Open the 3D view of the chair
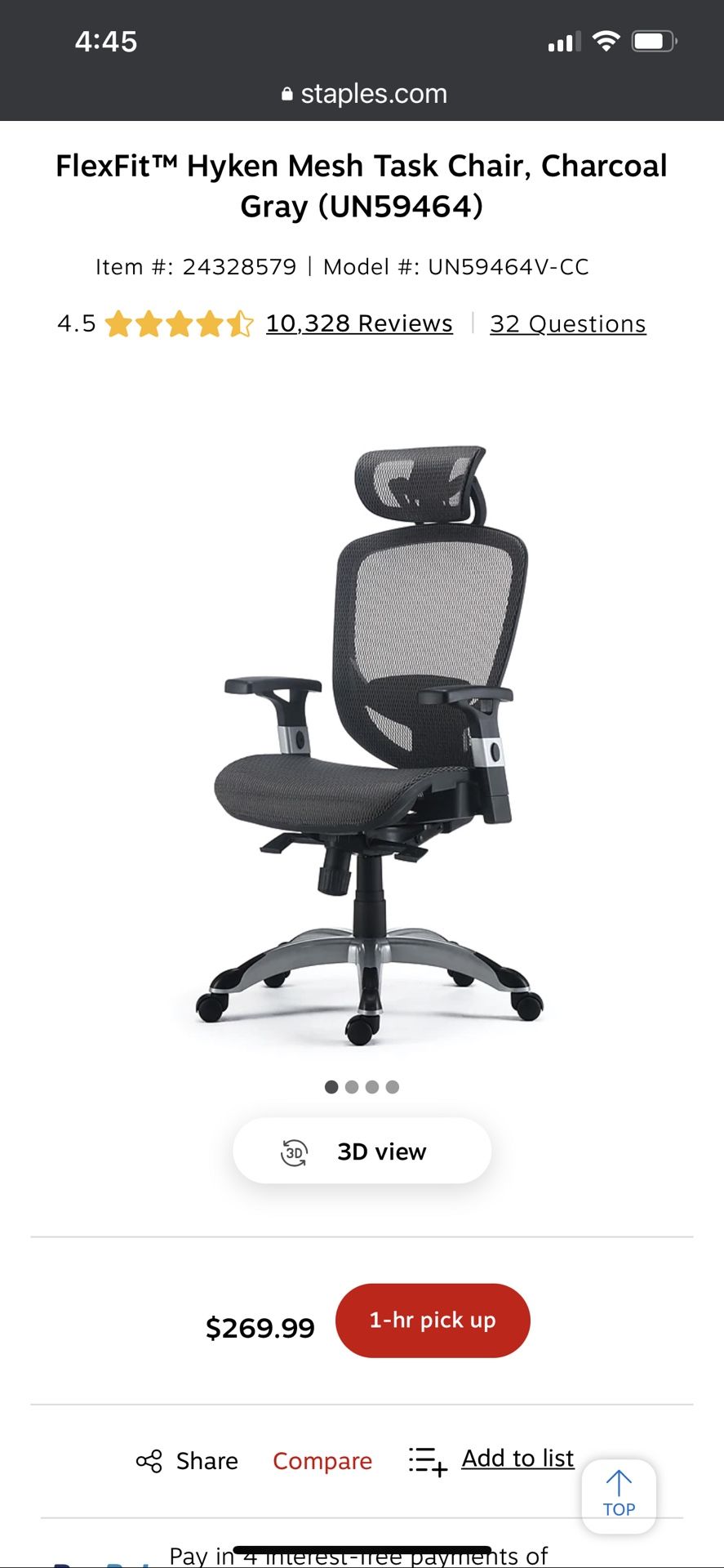This screenshot has width=724, height=1568. pyautogui.click(x=362, y=1151)
